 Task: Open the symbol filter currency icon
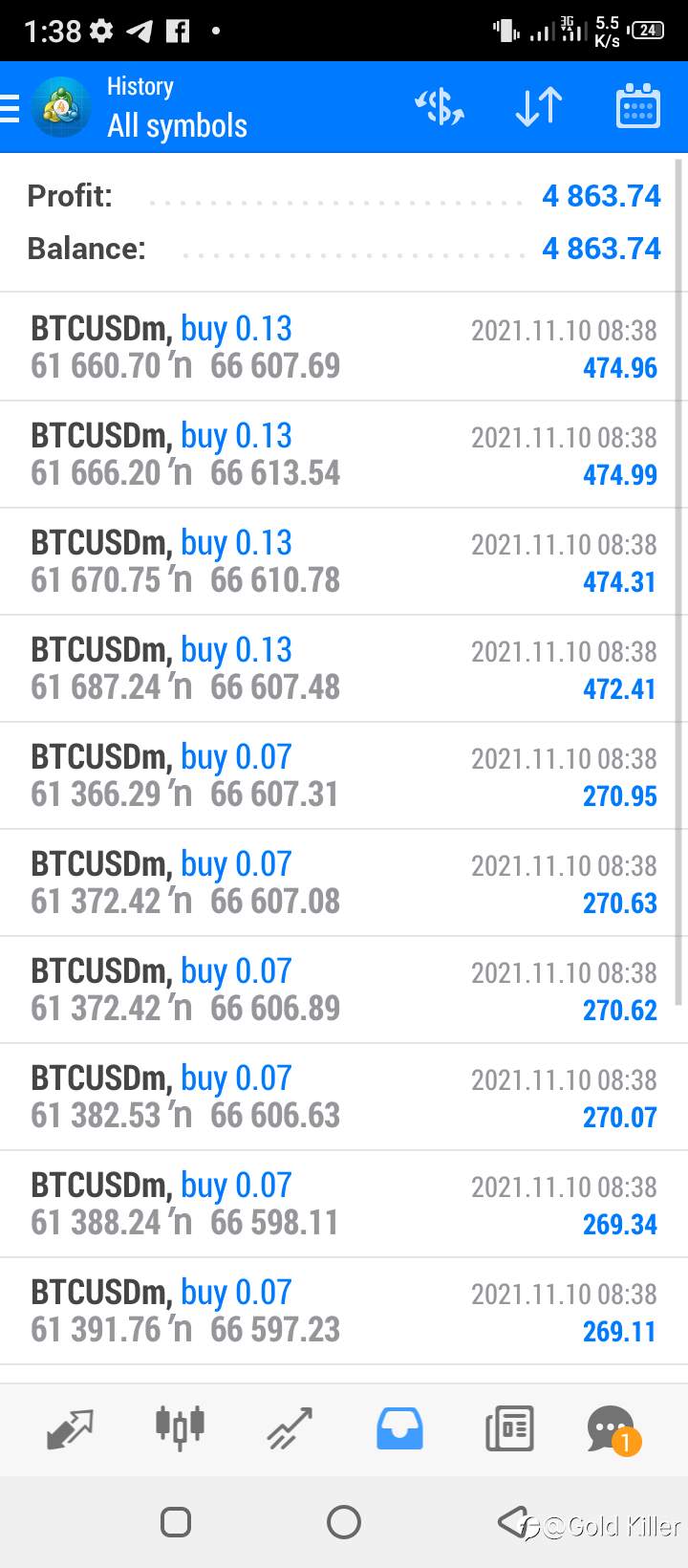(440, 107)
